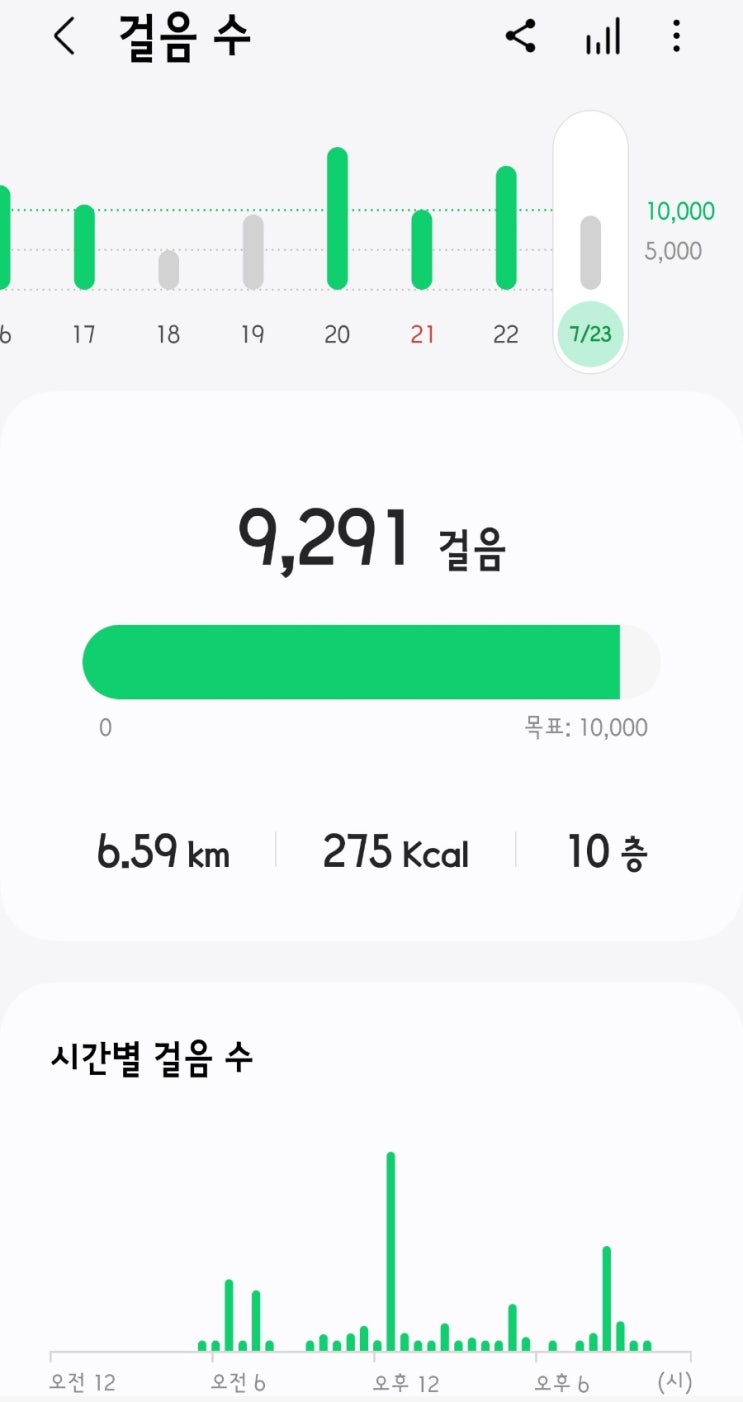Select the bar for day 22
Viewport: 743px width, 1402px height.
point(506,228)
